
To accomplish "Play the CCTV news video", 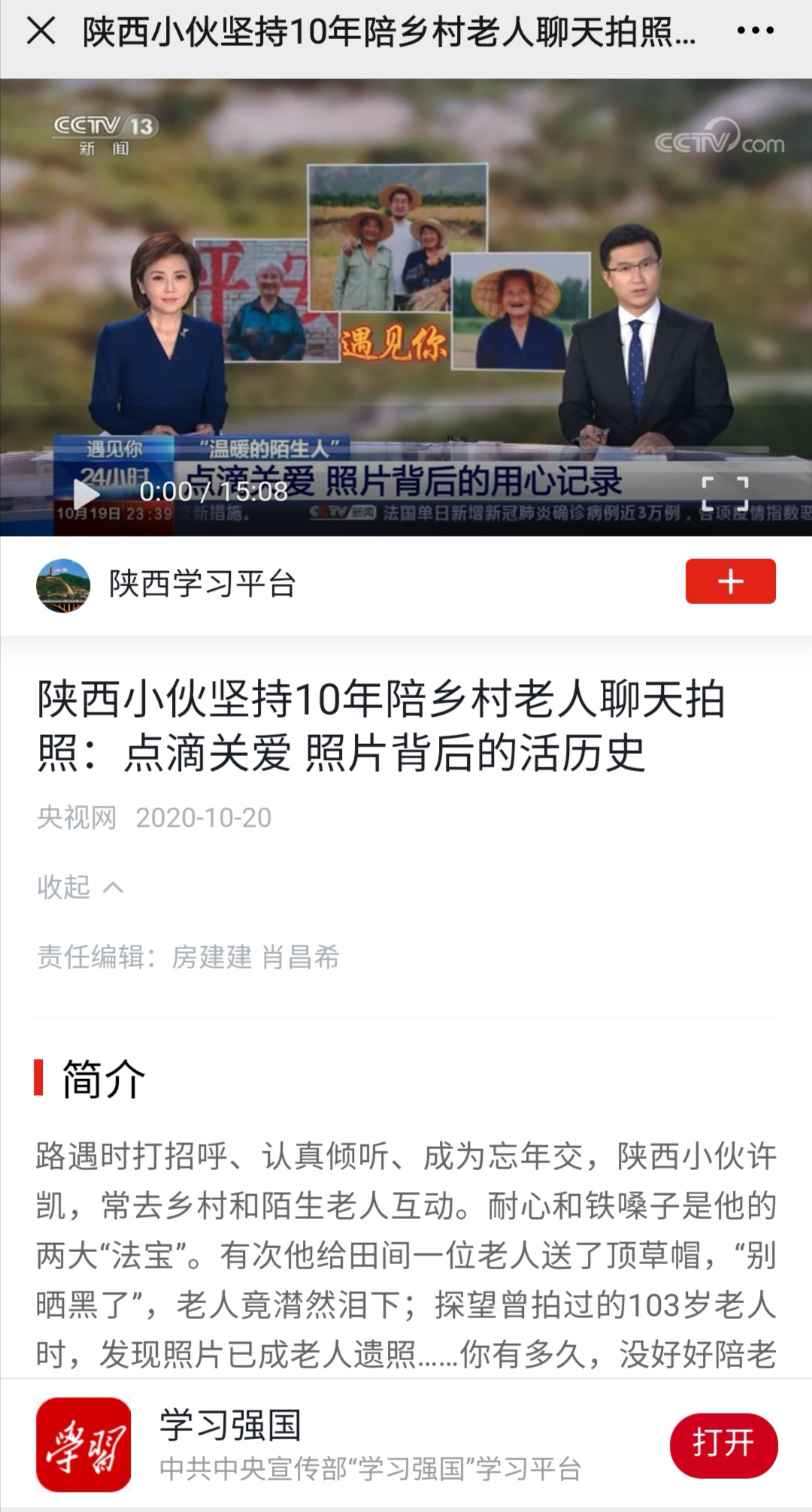I will (86, 493).
